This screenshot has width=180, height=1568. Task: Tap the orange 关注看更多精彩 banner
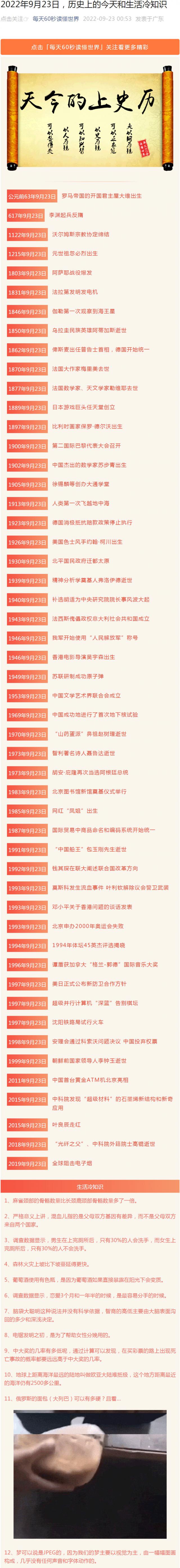(x=90, y=47)
